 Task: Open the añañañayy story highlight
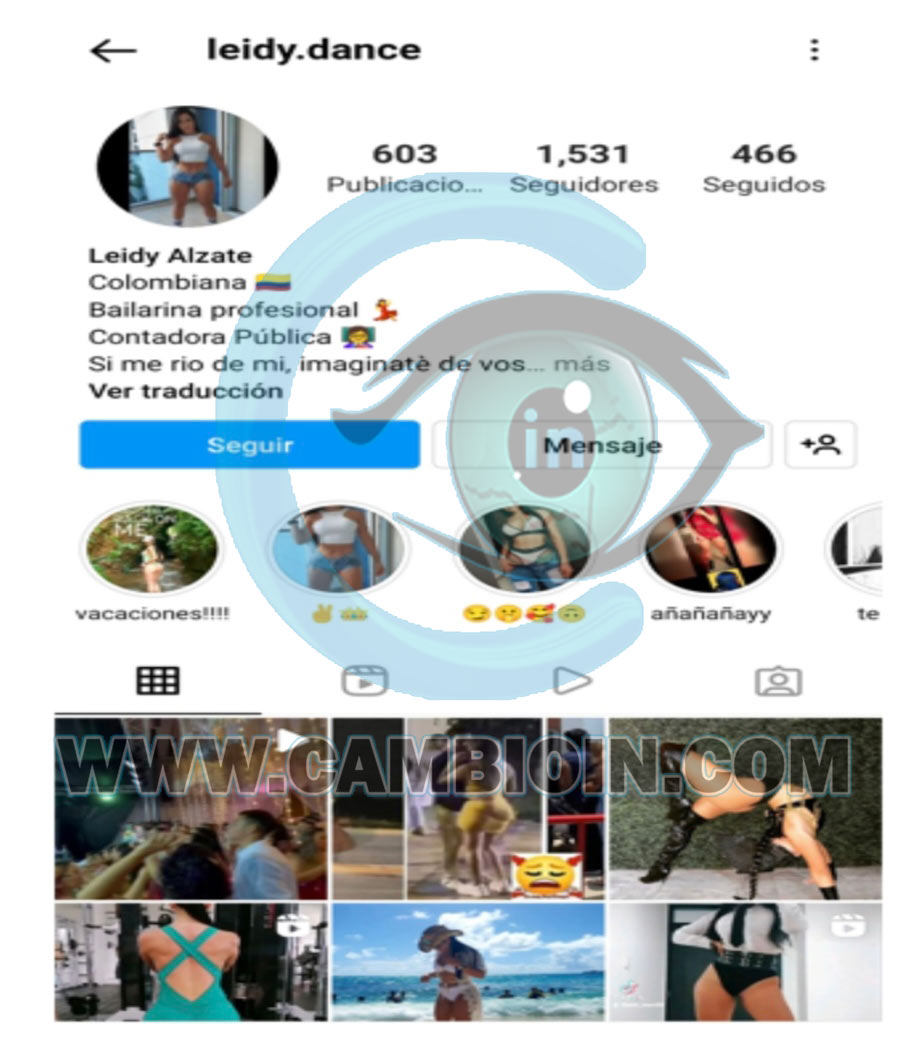[x=710, y=550]
